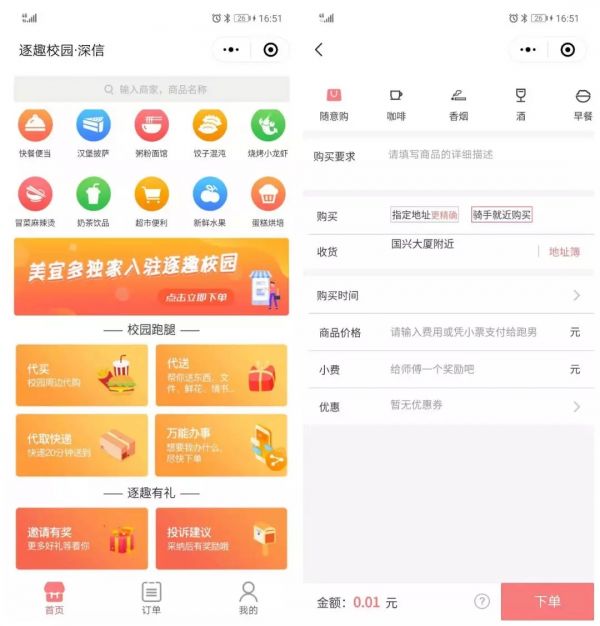Select the 咖啡 purchase type

(x=396, y=103)
